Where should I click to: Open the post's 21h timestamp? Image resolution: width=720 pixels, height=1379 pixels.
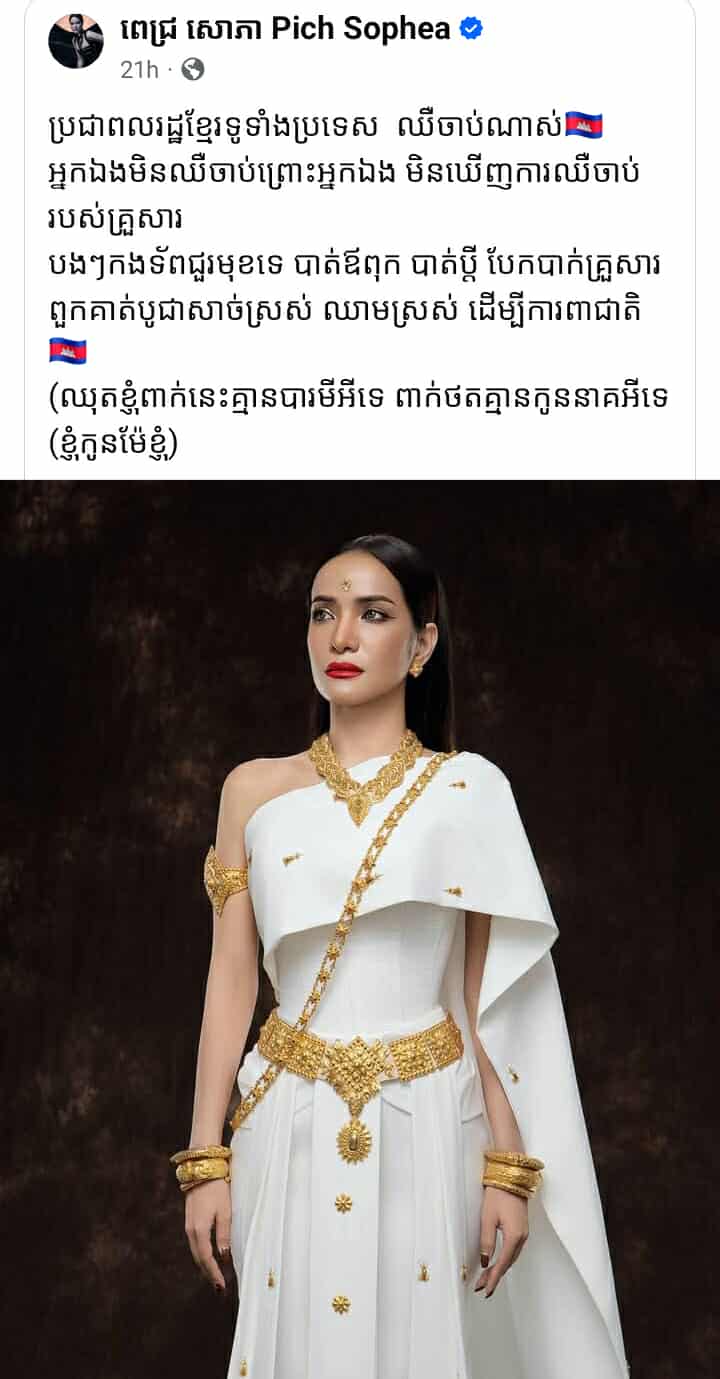[137, 69]
